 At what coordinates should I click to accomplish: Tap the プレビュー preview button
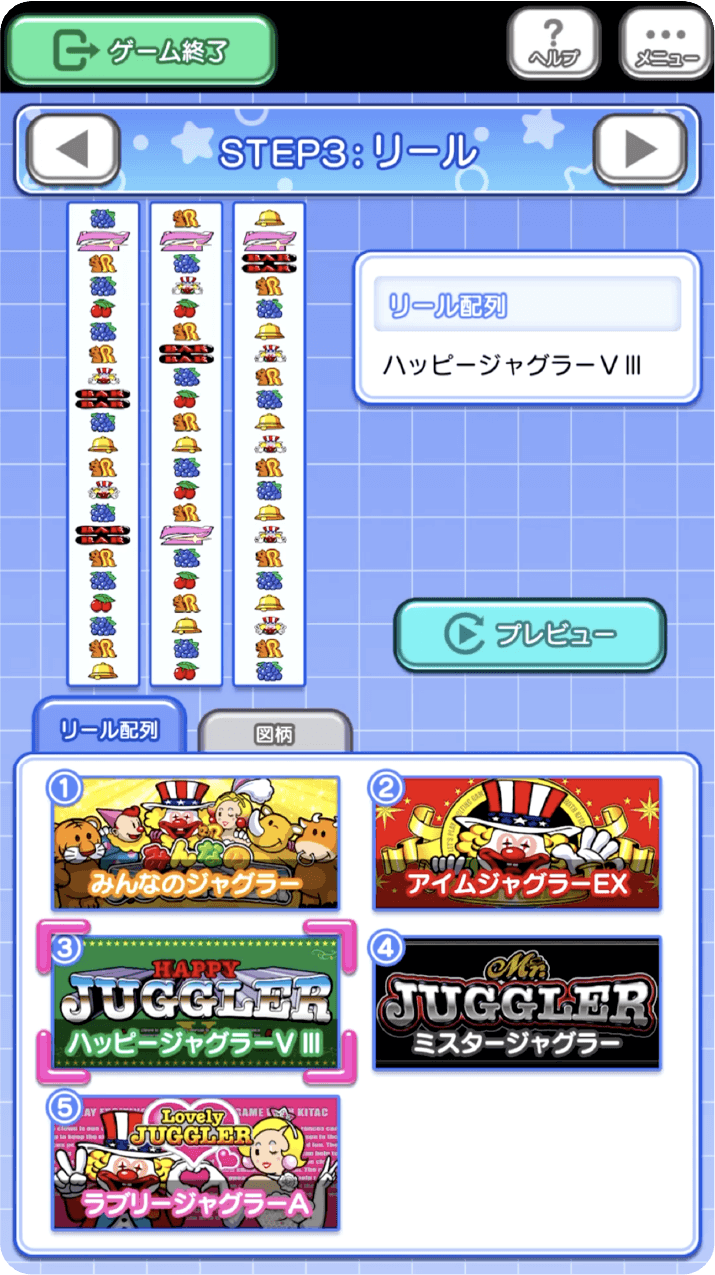(529, 634)
